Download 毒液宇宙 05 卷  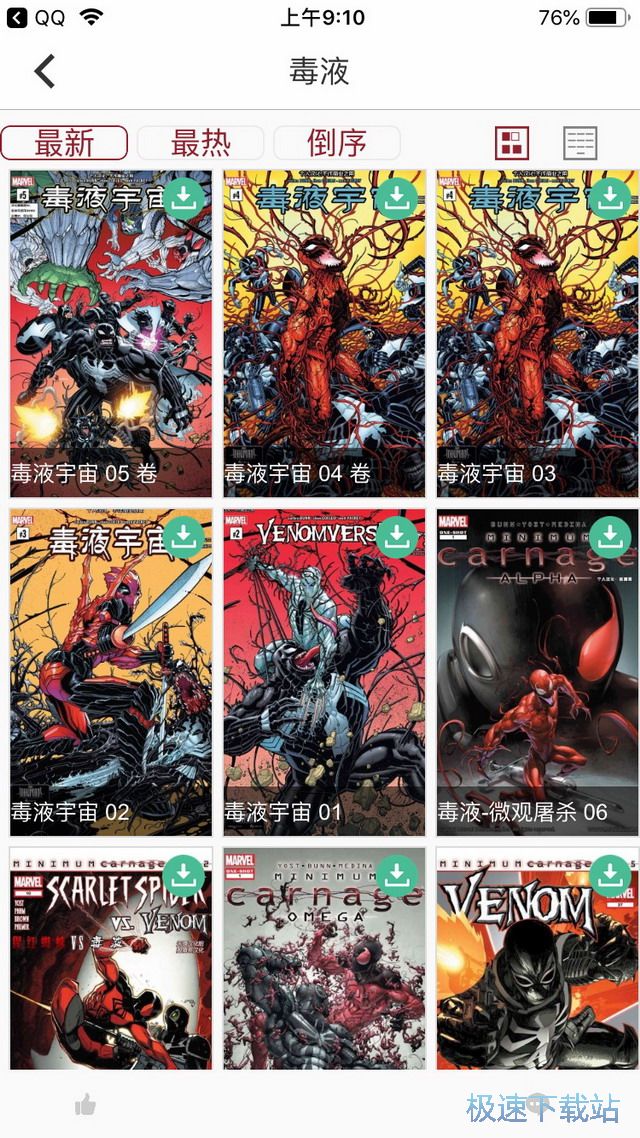pos(184,198)
